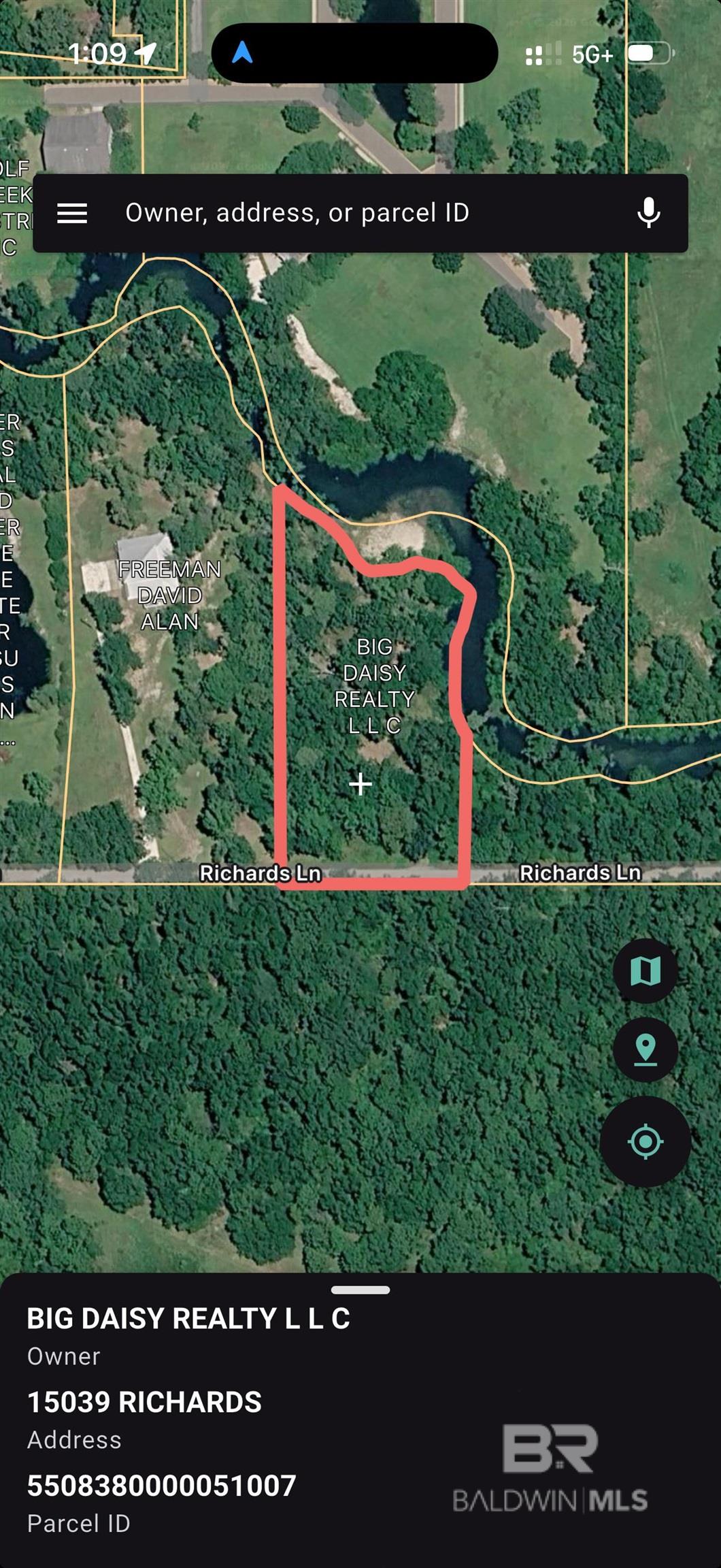
Task: Expand the parcel details sheet handle
Action: (x=360, y=1290)
